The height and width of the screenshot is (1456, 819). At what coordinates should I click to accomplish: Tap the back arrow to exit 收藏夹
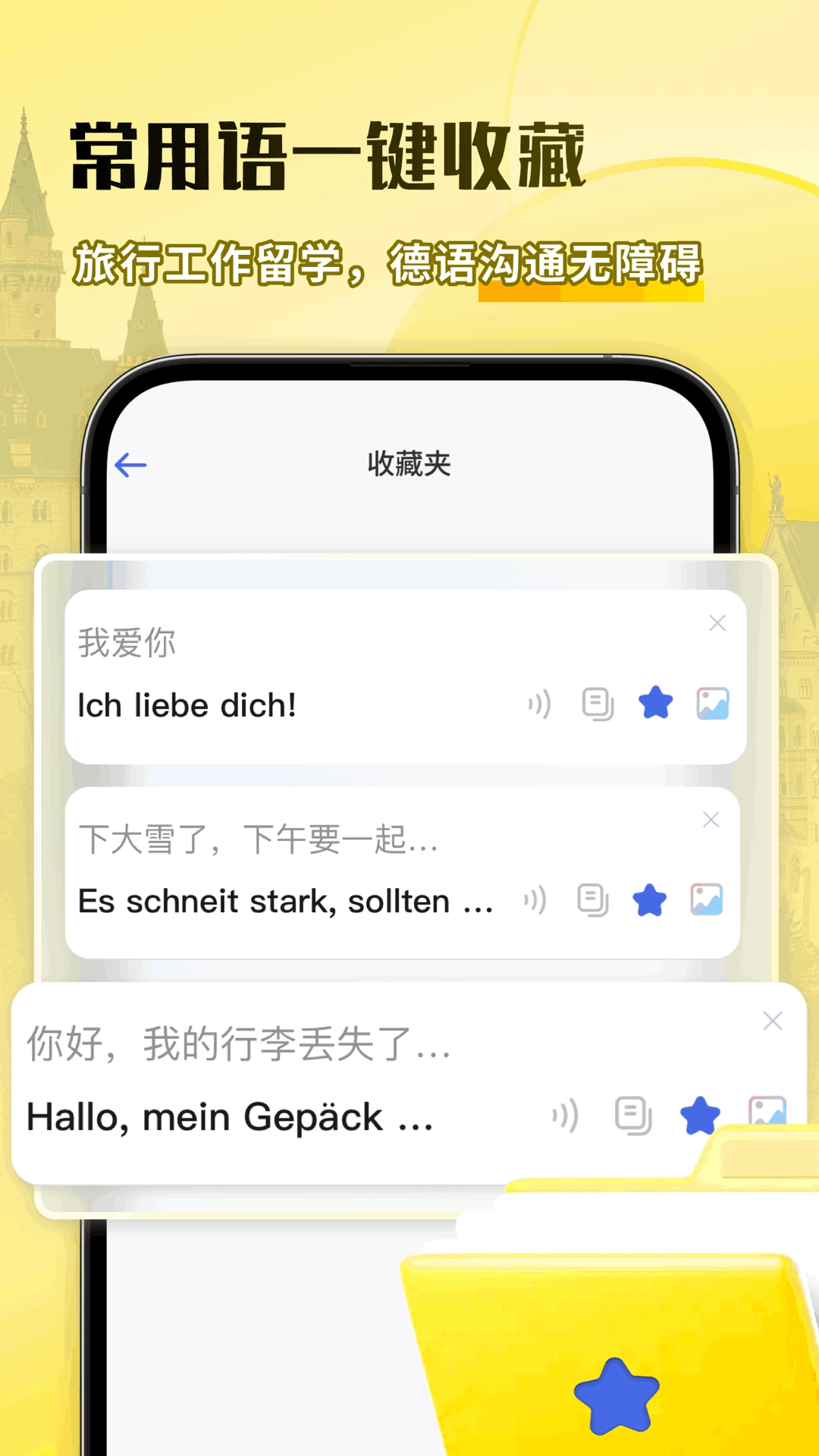[x=131, y=466]
